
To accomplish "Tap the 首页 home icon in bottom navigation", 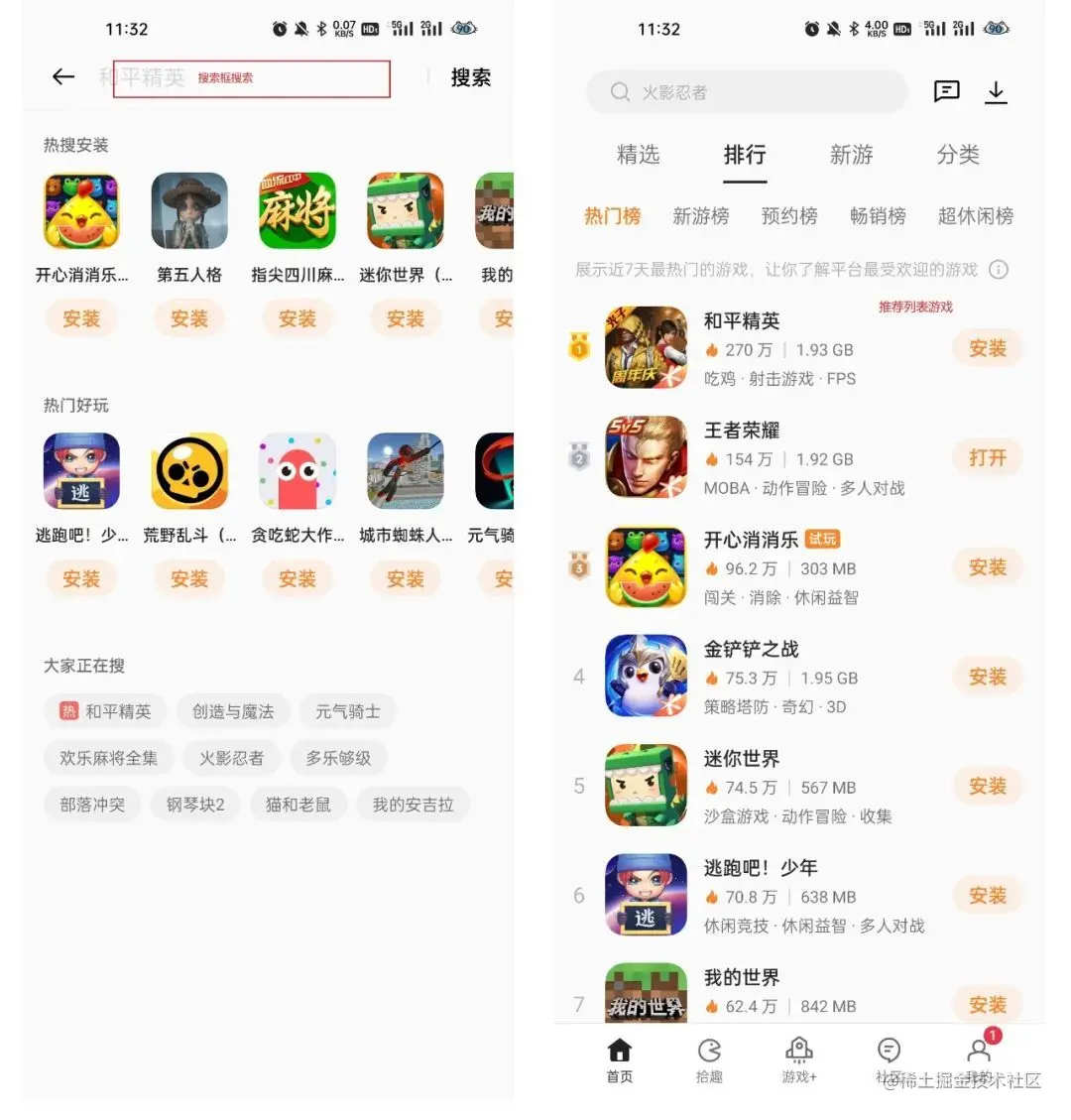I will [619, 1050].
